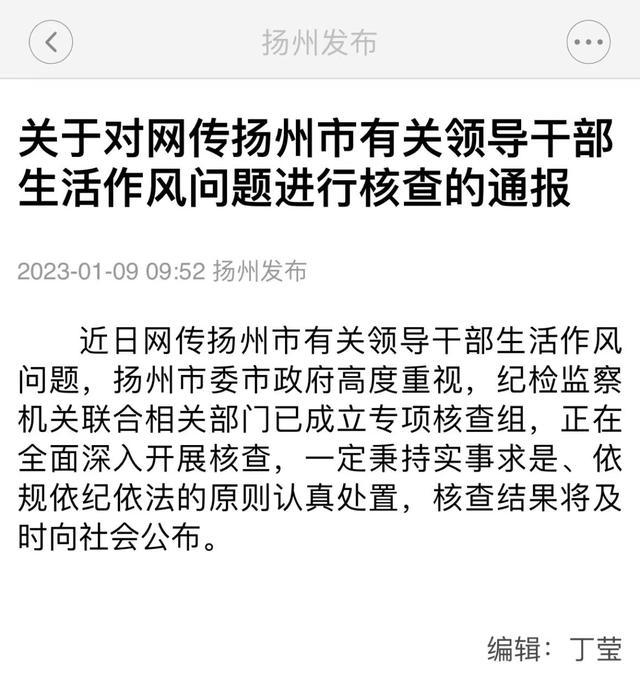Go back using the top-left arrow
Screen dimensions: 640x686
pyautogui.click(x=51, y=42)
